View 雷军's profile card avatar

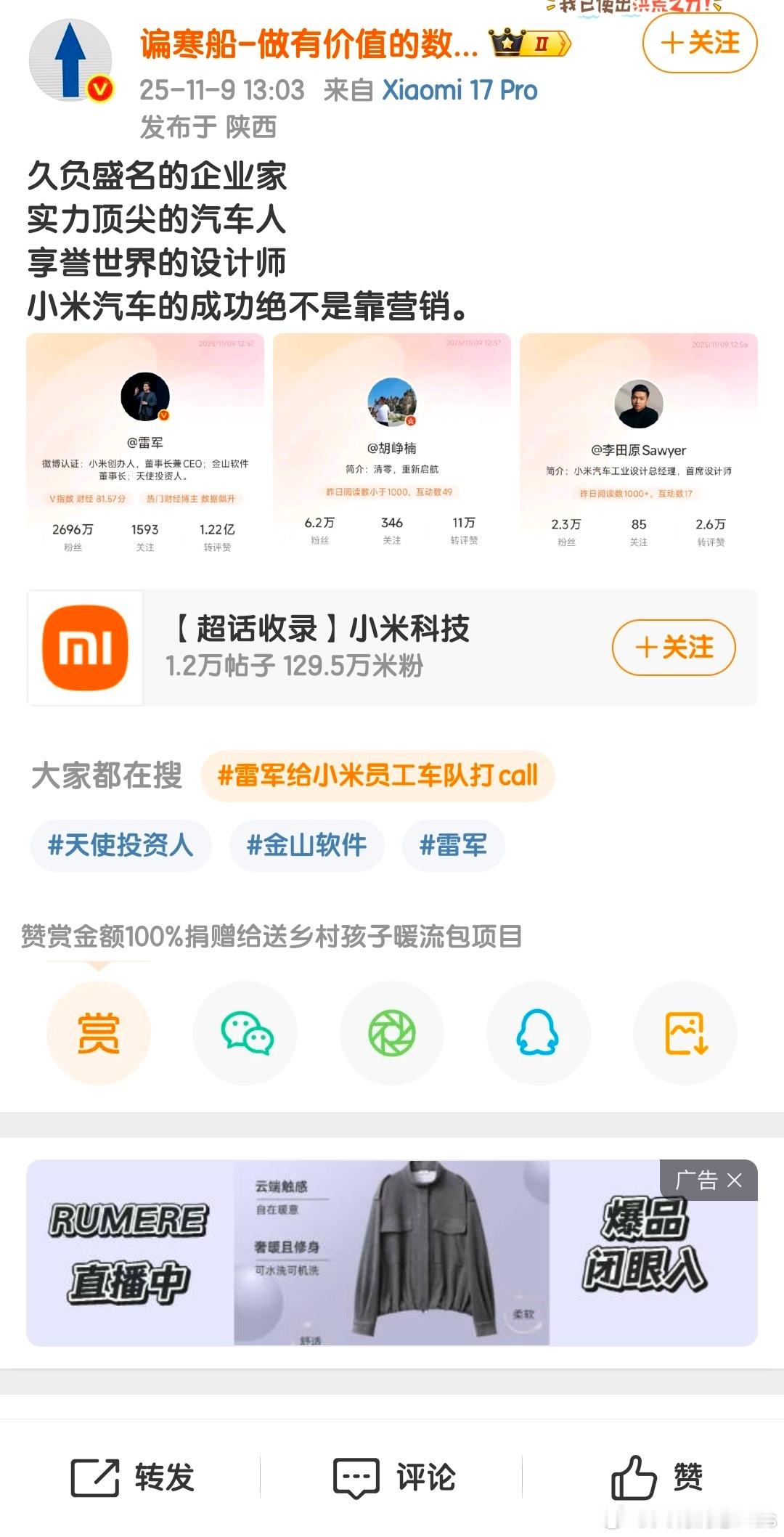coord(144,397)
